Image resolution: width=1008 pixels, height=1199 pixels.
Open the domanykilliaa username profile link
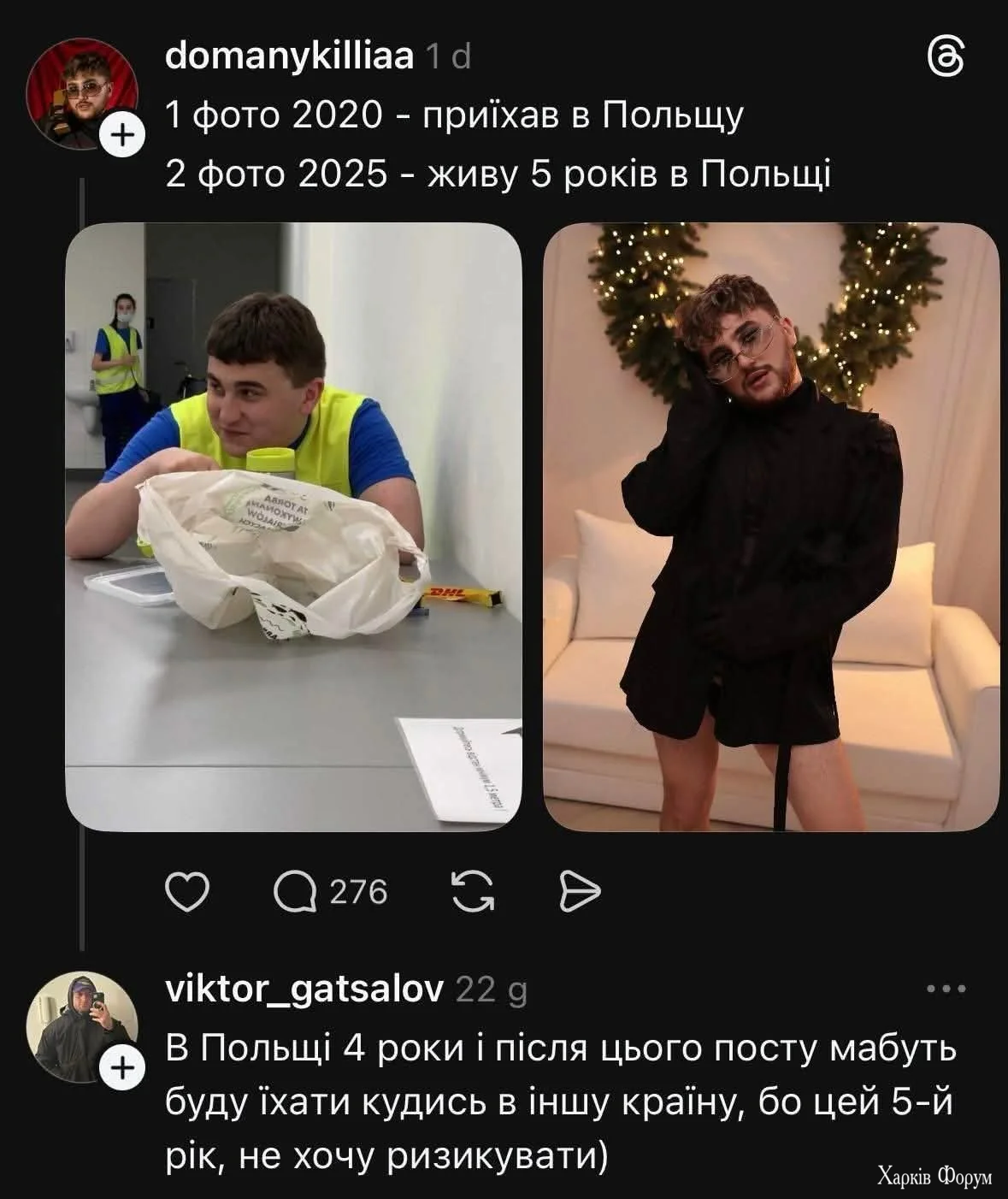tap(289, 56)
